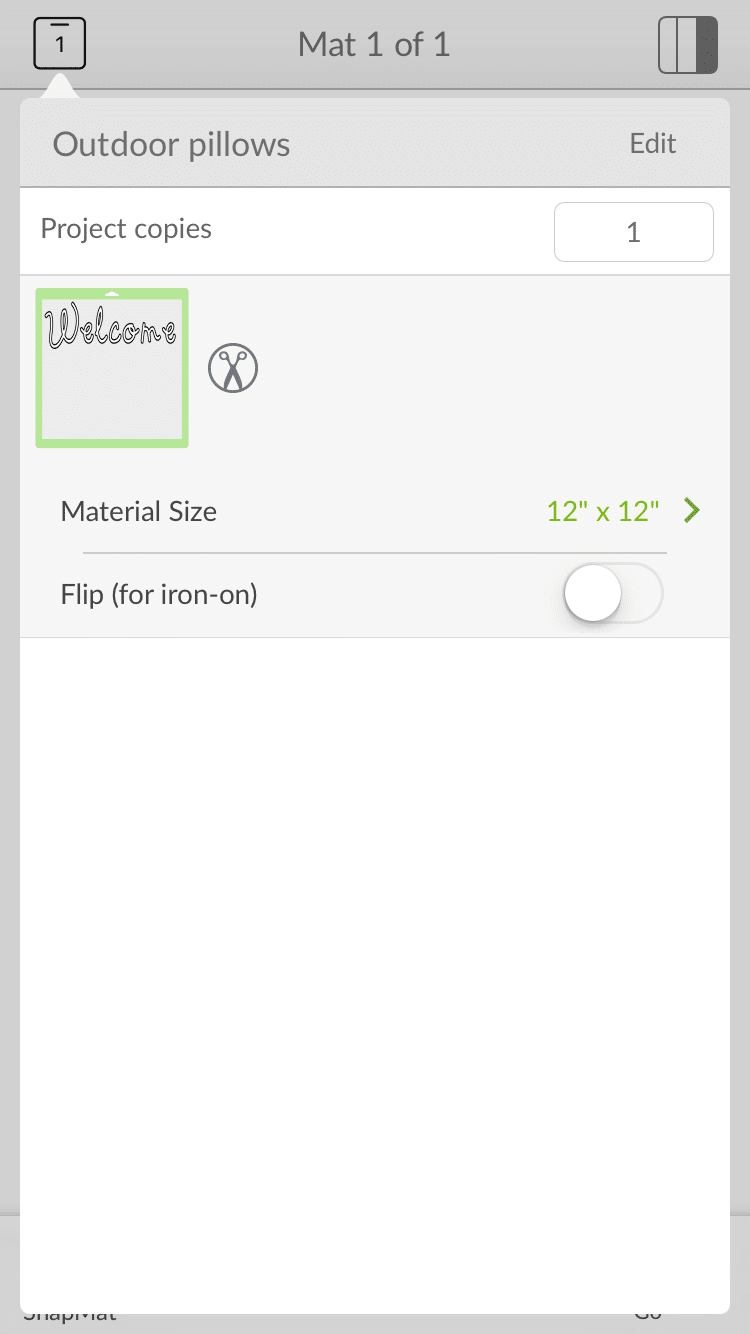Tap the mat number icon
Screen dimensions: 750x1334
(x=60, y=44)
